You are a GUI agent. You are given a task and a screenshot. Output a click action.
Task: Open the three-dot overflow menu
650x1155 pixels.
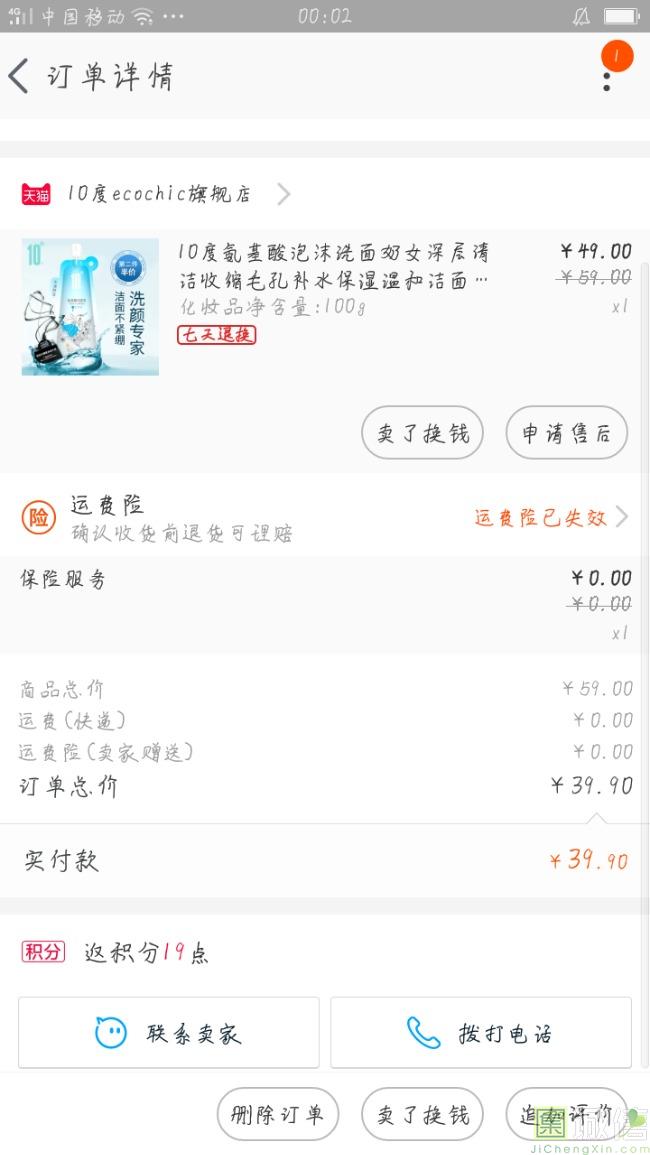tap(607, 75)
